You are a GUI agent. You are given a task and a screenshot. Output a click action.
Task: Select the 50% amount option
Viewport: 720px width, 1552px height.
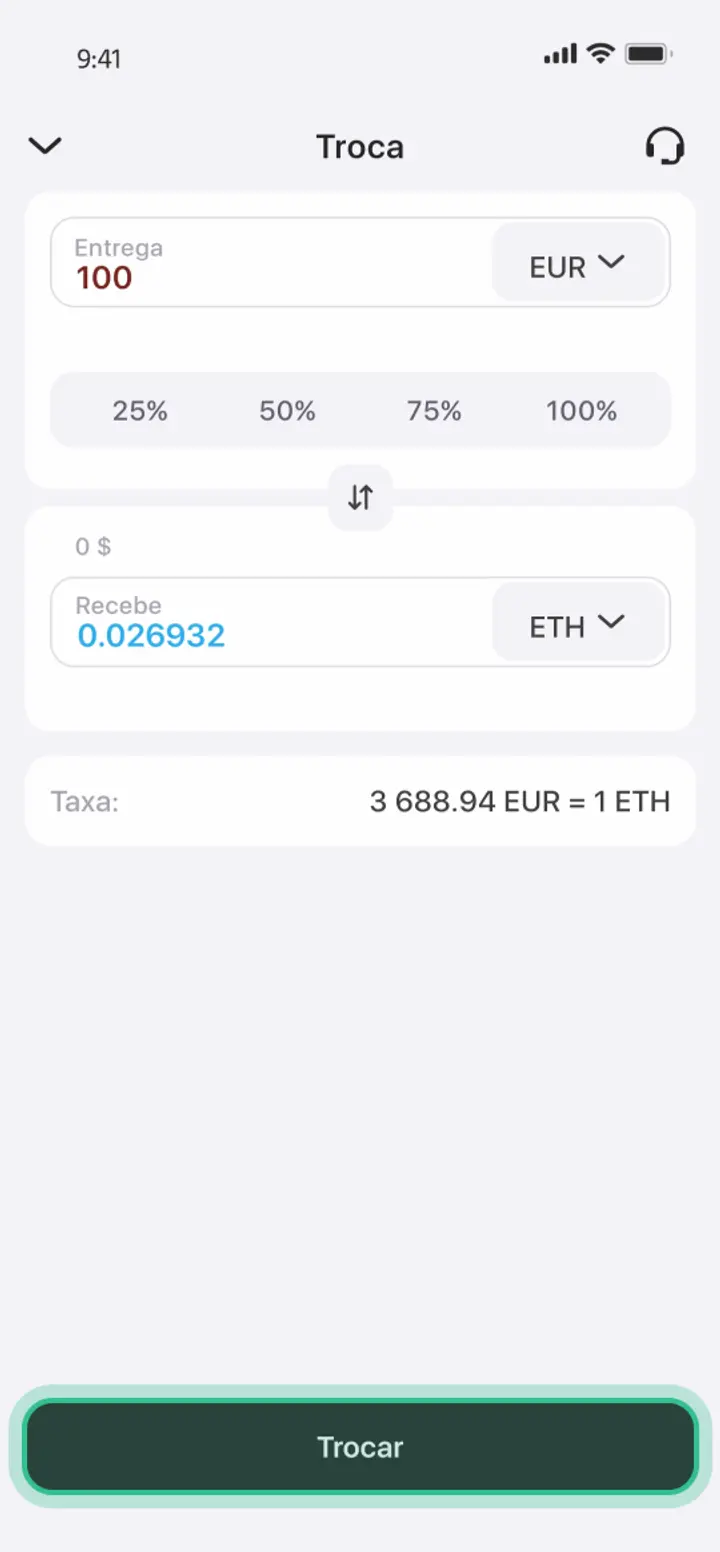[287, 410]
